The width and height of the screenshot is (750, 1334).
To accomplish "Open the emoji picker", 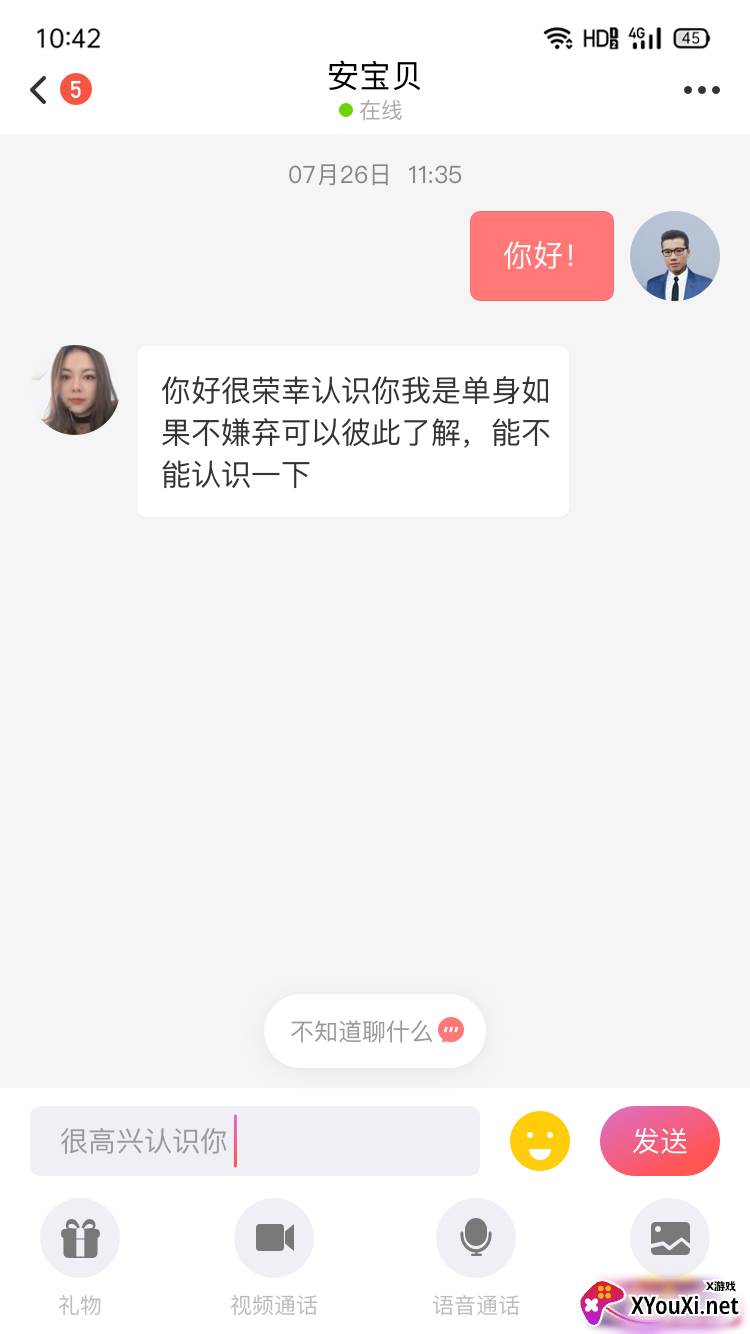I will pos(540,1141).
